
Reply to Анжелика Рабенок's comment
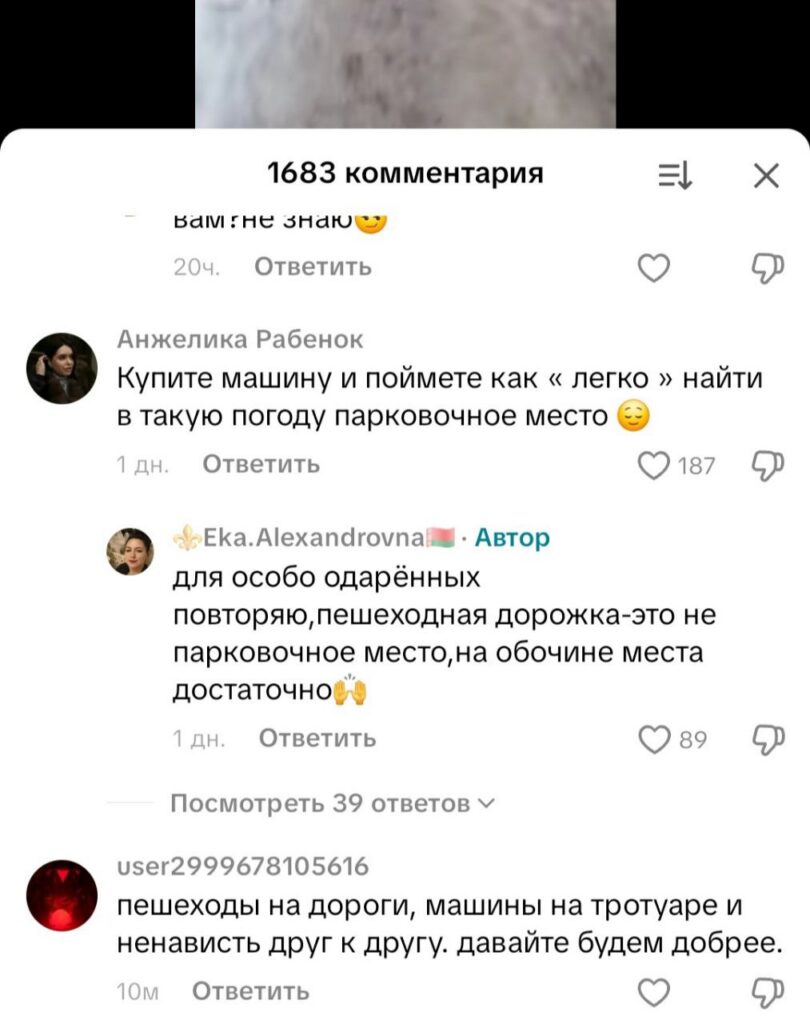tap(261, 464)
